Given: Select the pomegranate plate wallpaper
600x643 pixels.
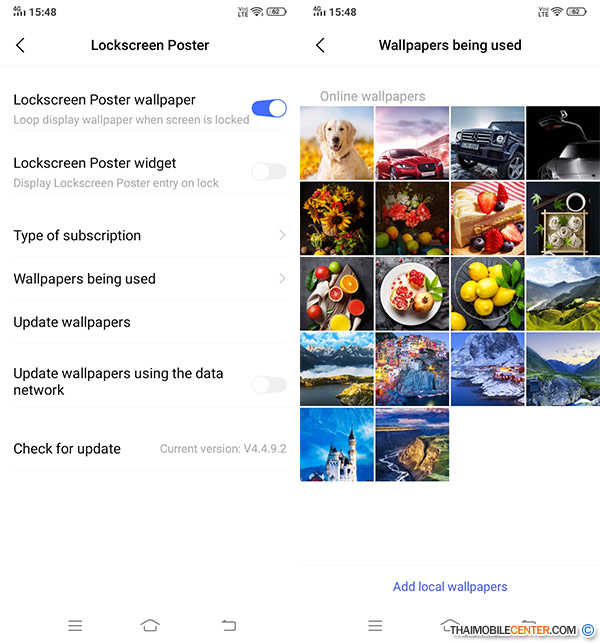Looking at the screenshot, I should tap(412, 294).
